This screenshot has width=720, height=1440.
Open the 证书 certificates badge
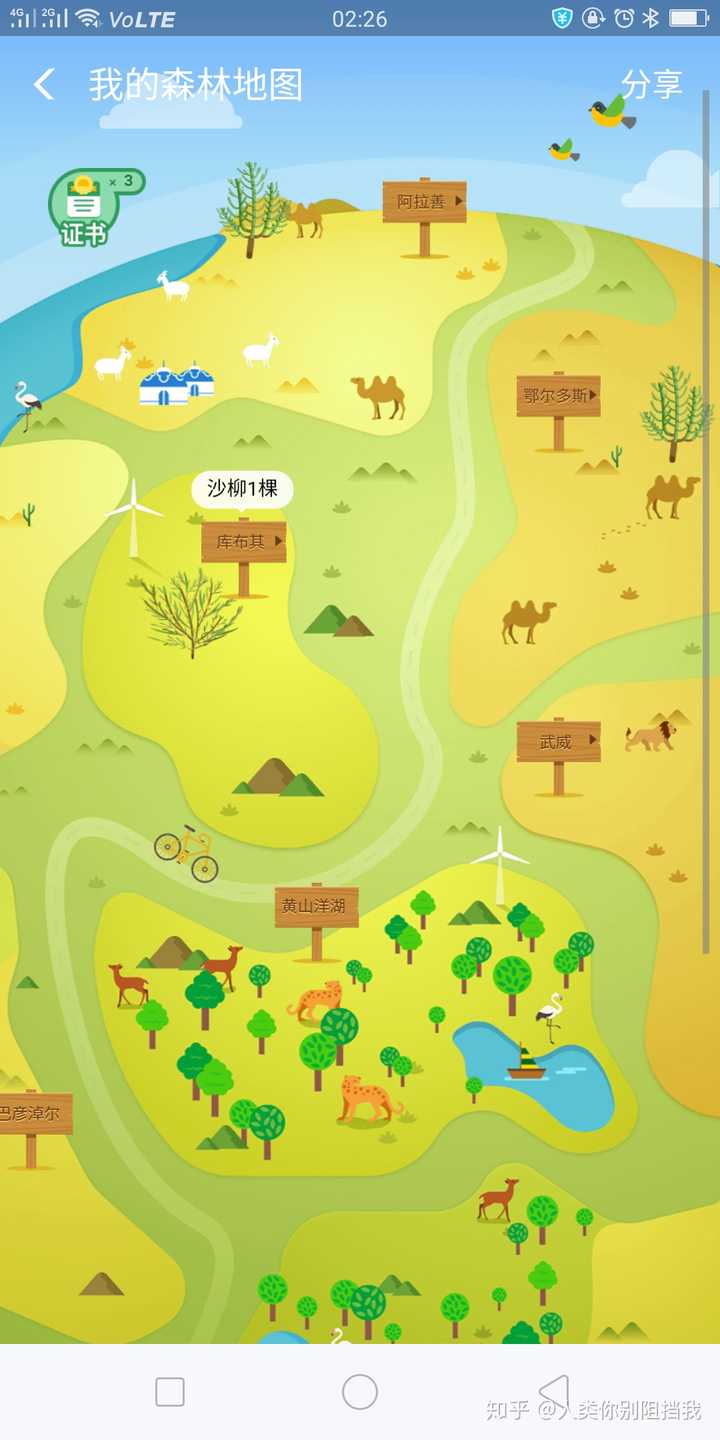pos(86,208)
